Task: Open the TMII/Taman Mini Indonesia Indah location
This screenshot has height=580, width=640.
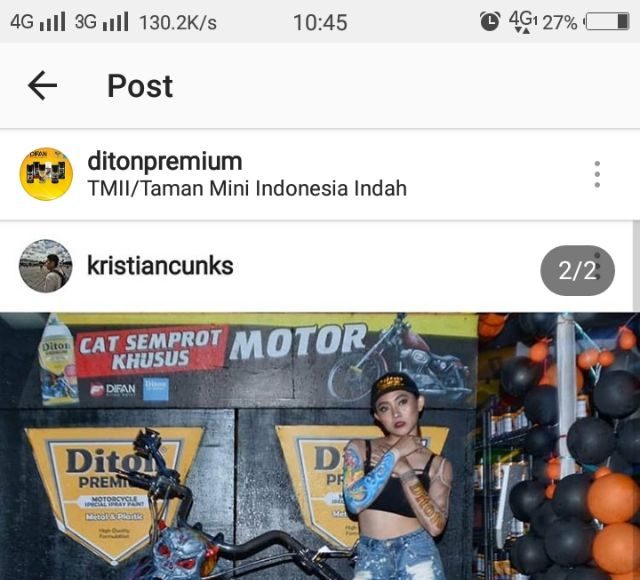Action: tap(247, 188)
